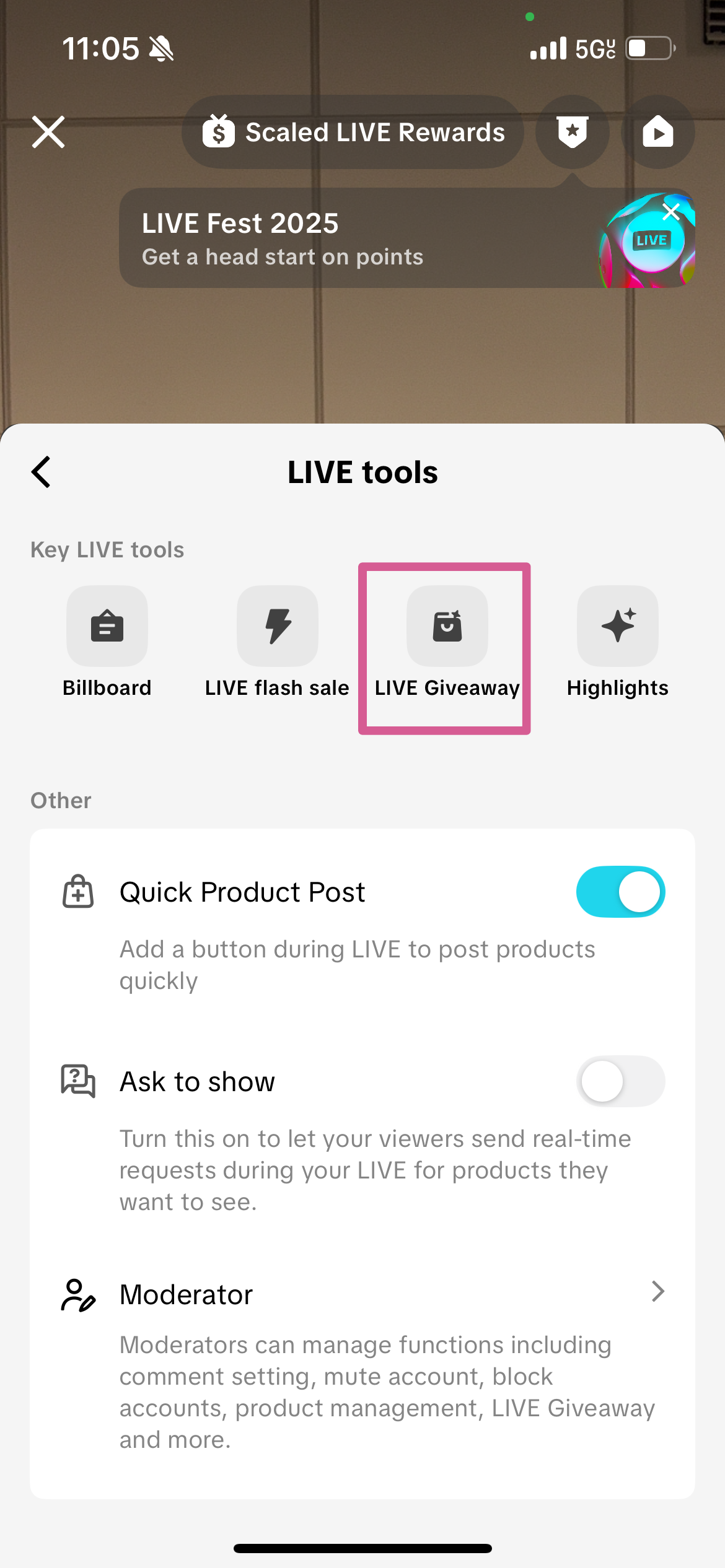Image resolution: width=725 pixels, height=1568 pixels.
Task: Open LIVE flash sale
Action: click(277, 642)
